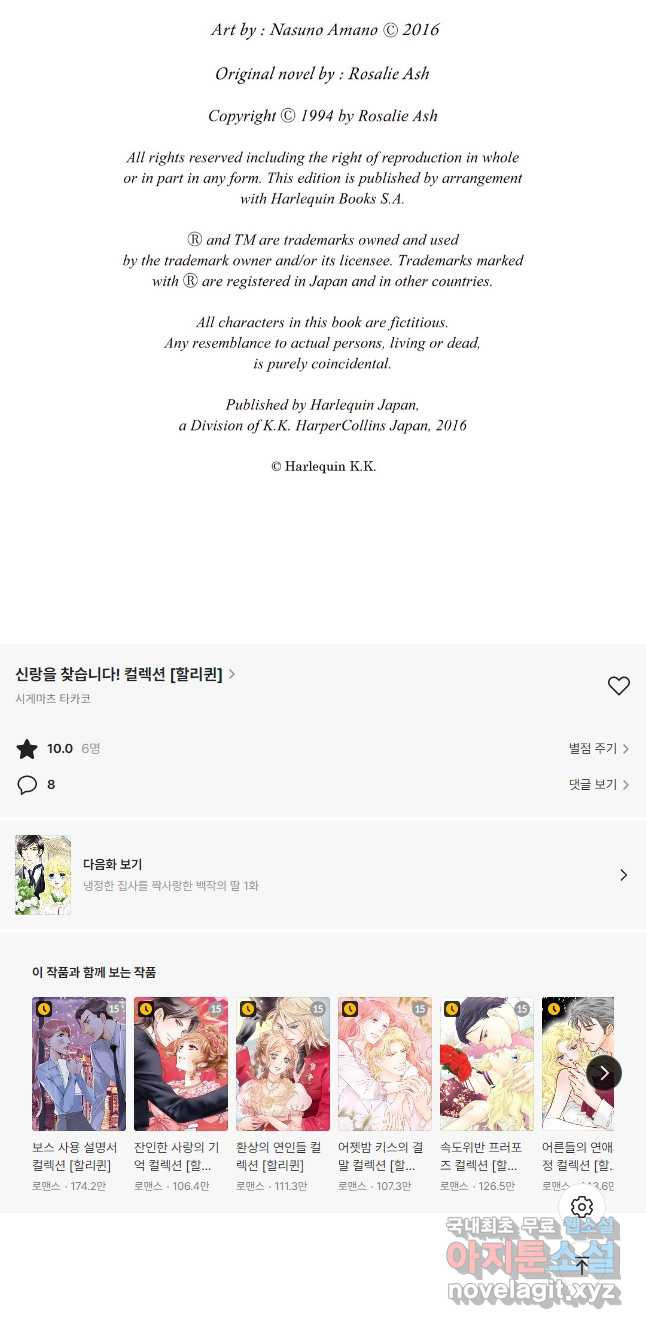Show more recommended works with arrow
646x1329 pixels.
point(604,1073)
